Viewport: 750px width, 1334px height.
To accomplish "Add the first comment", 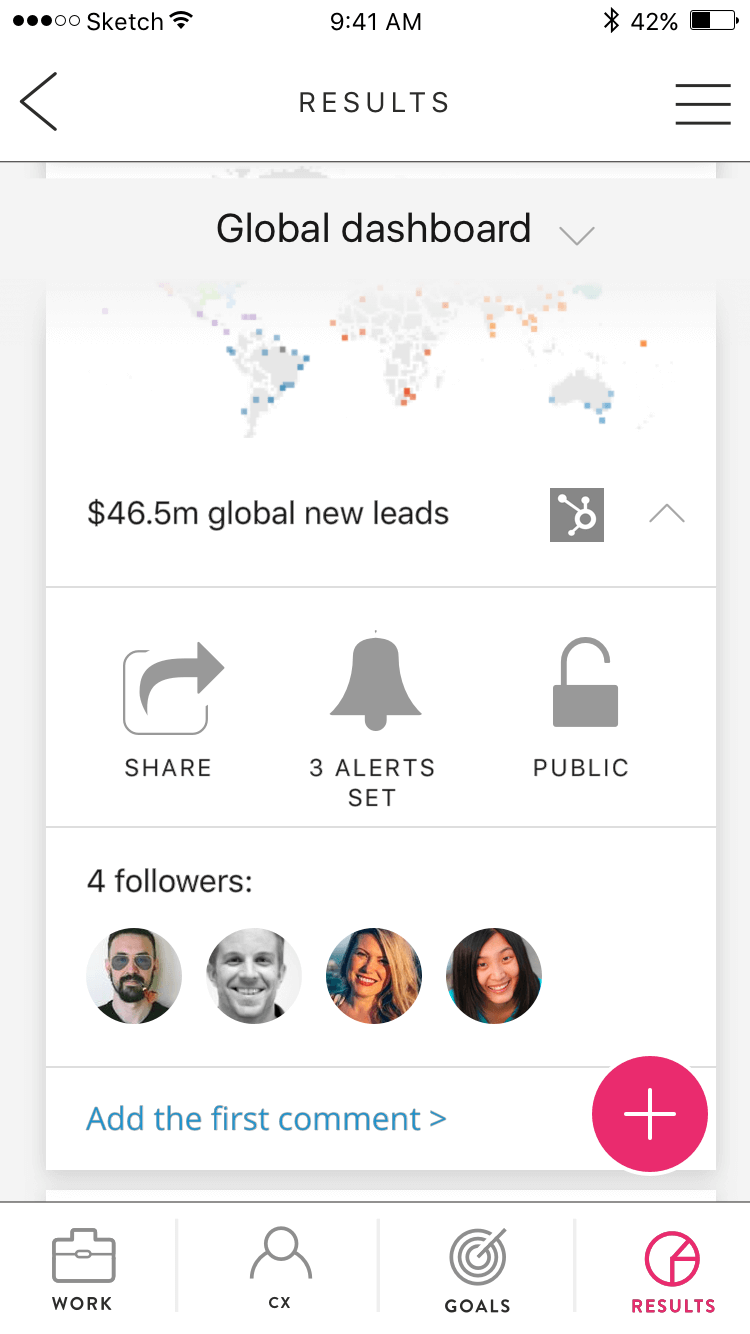I will (266, 1118).
